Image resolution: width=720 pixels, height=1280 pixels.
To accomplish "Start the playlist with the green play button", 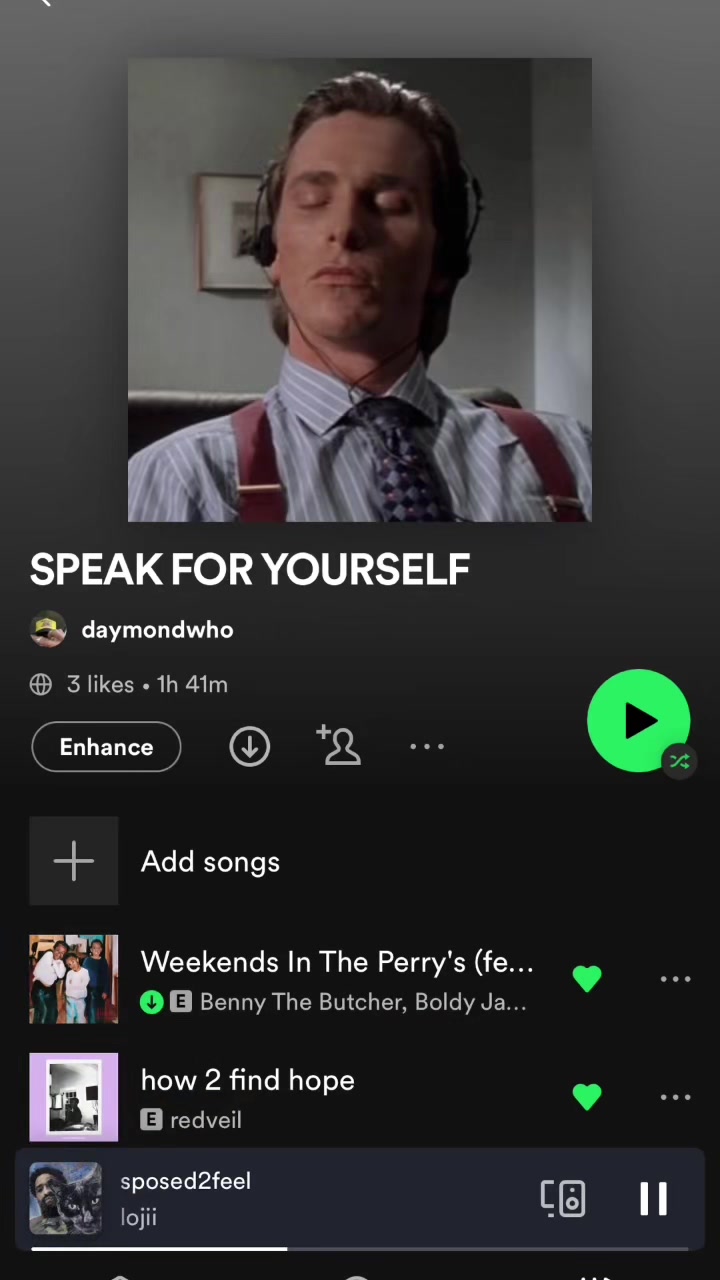I will coord(637,720).
